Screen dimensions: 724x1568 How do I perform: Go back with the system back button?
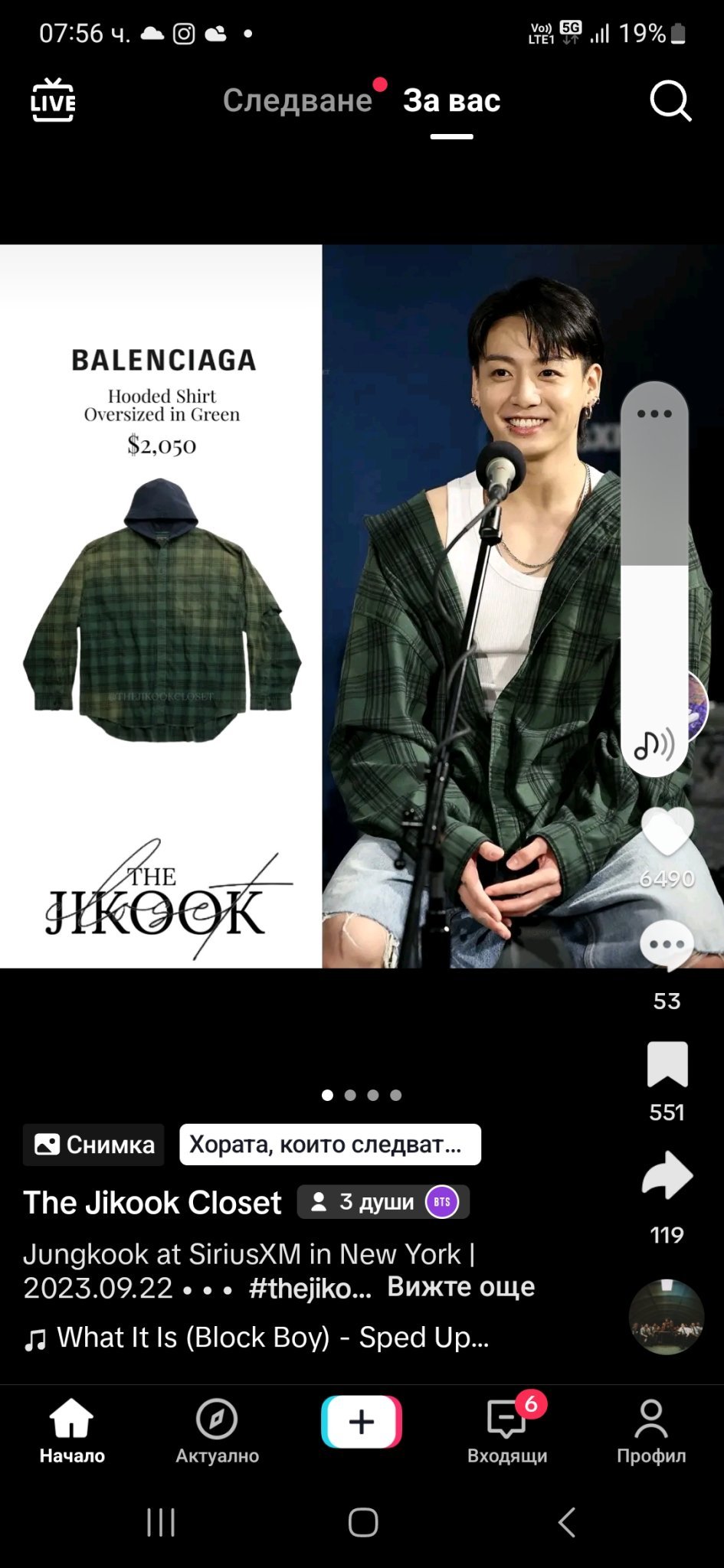pos(566,1523)
